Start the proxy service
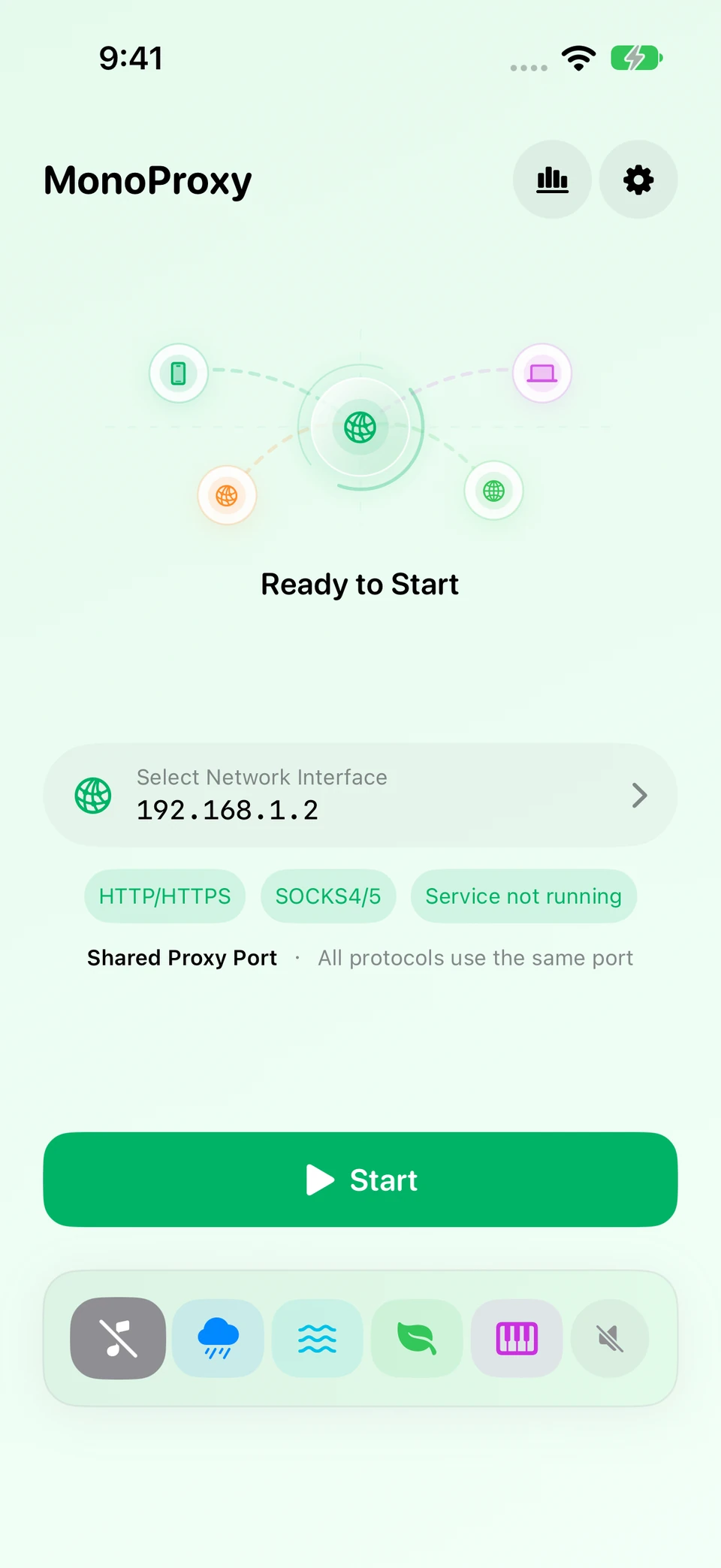721x1568 pixels. click(360, 1180)
